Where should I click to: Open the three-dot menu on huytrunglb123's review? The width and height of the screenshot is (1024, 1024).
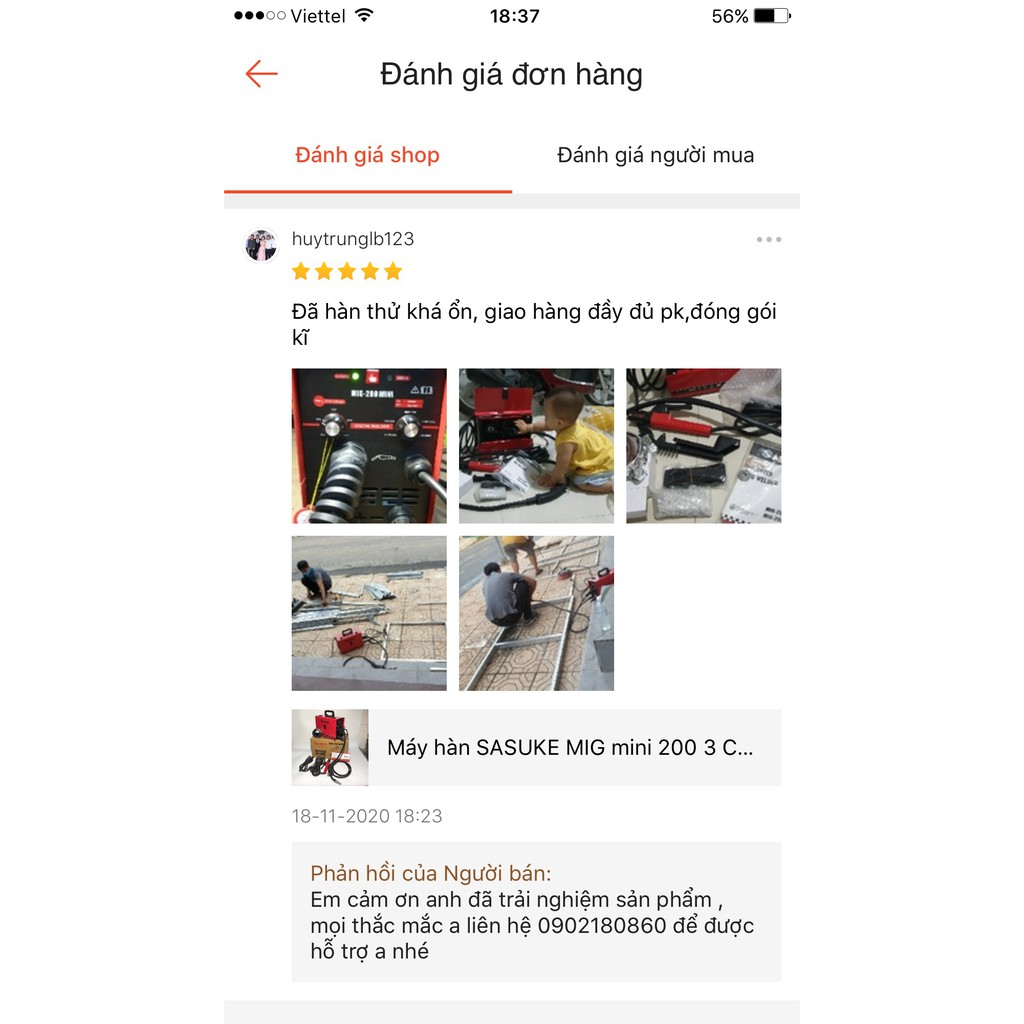tap(769, 240)
